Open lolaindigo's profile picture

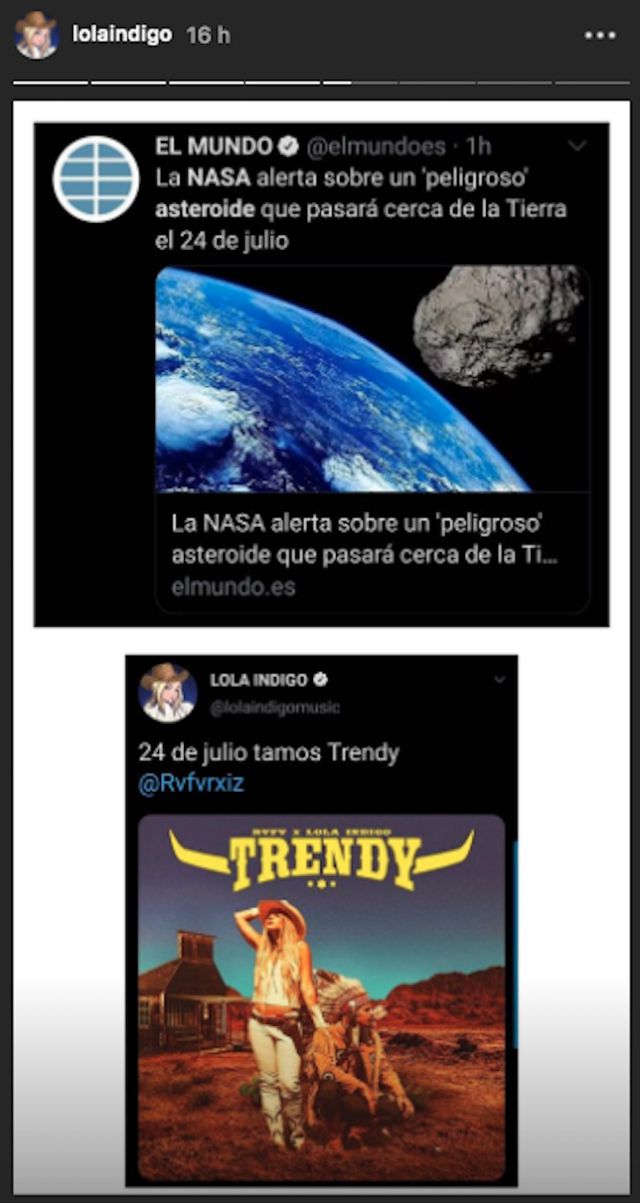coord(36,35)
